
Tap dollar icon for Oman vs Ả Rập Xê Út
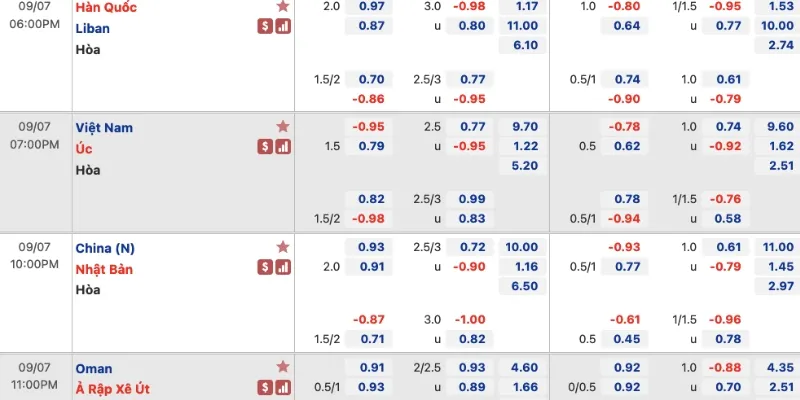point(265,387)
